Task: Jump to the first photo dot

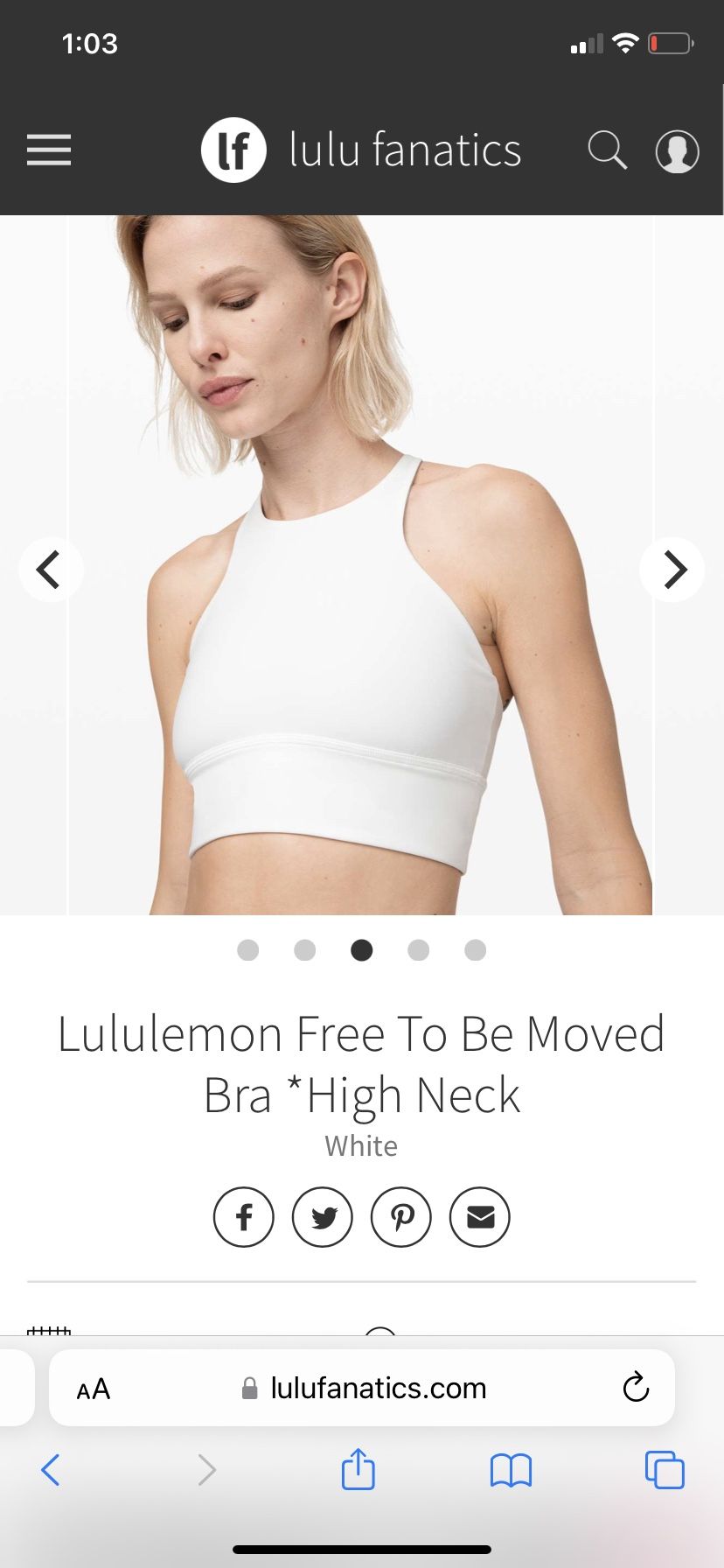Action: coord(248,950)
